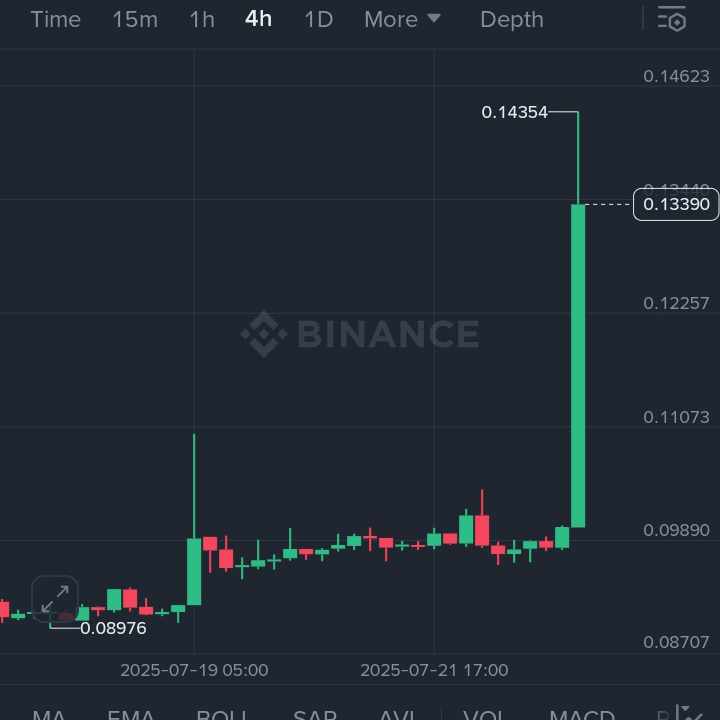Open the Depth chart
Viewport: 720px width, 720px height.
(511, 19)
